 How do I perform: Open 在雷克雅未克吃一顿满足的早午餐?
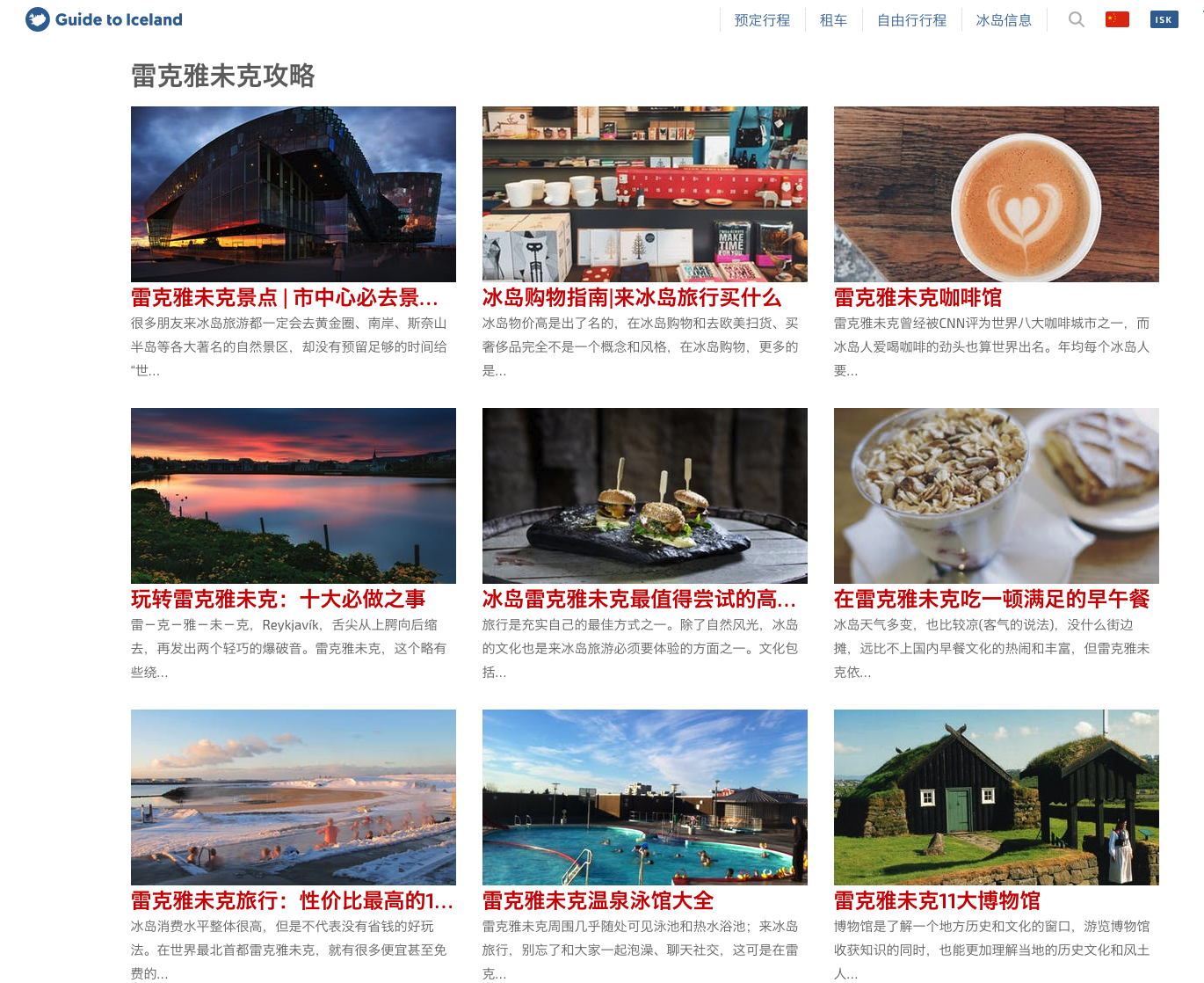[991, 600]
